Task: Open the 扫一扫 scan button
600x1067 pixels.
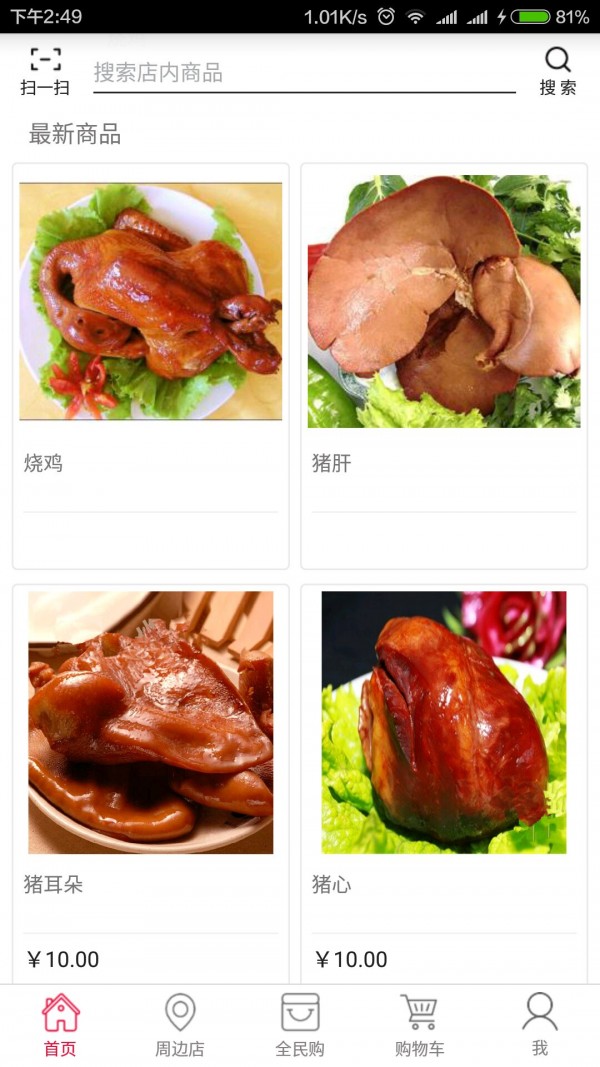Action: [45, 71]
